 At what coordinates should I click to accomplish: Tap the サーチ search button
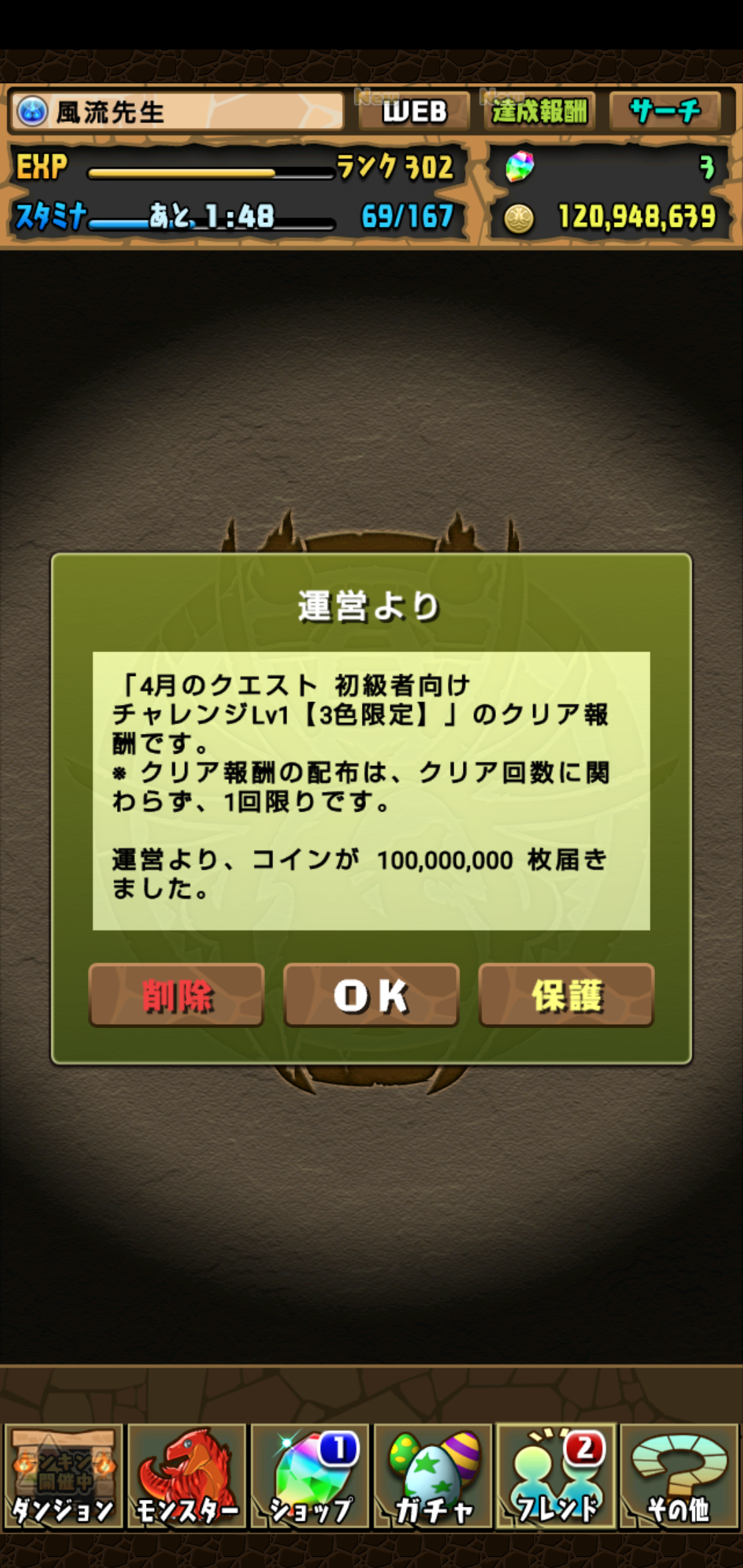(x=665, y=111)
